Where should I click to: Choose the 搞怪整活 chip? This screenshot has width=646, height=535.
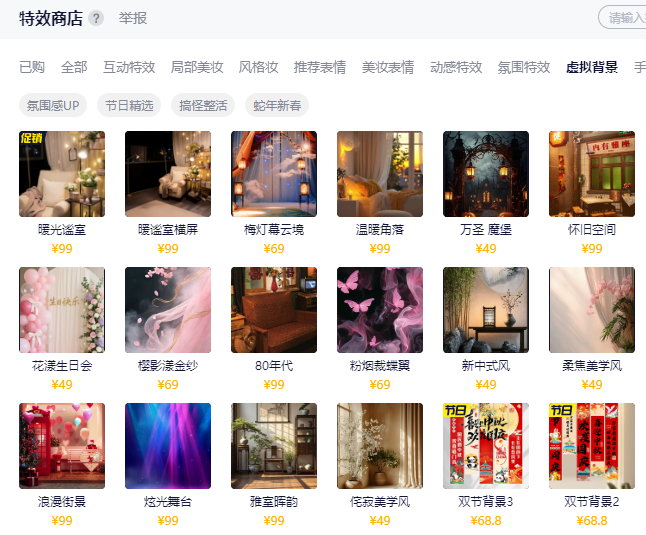(x=203, y=105)
